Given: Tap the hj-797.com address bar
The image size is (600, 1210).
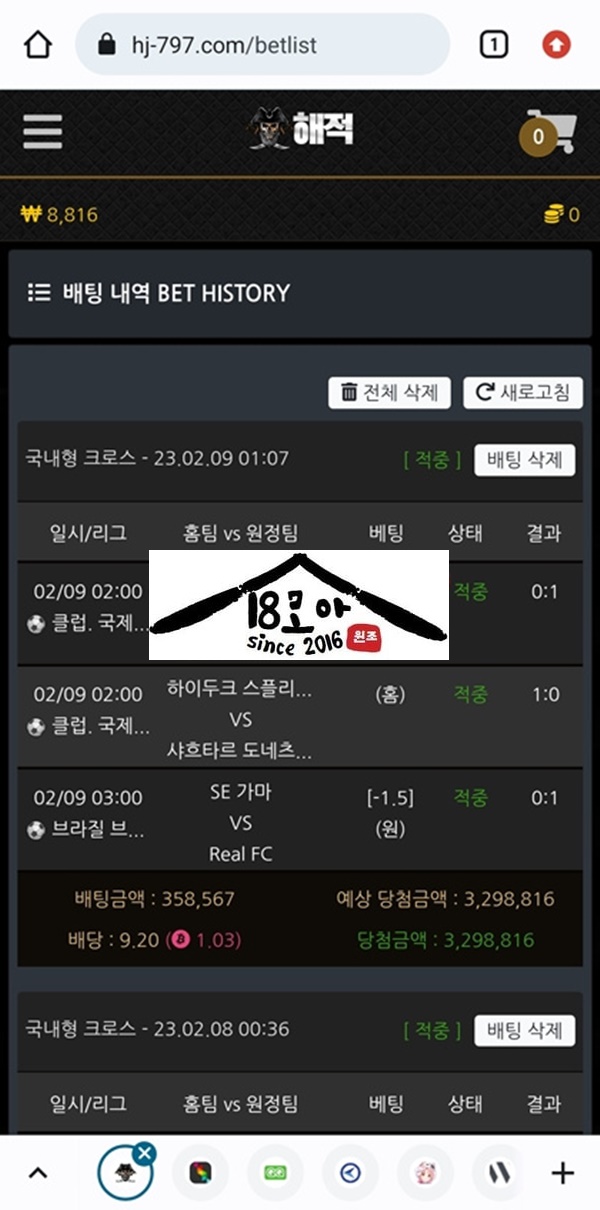Looking at the screenshot, I should pyautogui.click(x=262, y=45).
